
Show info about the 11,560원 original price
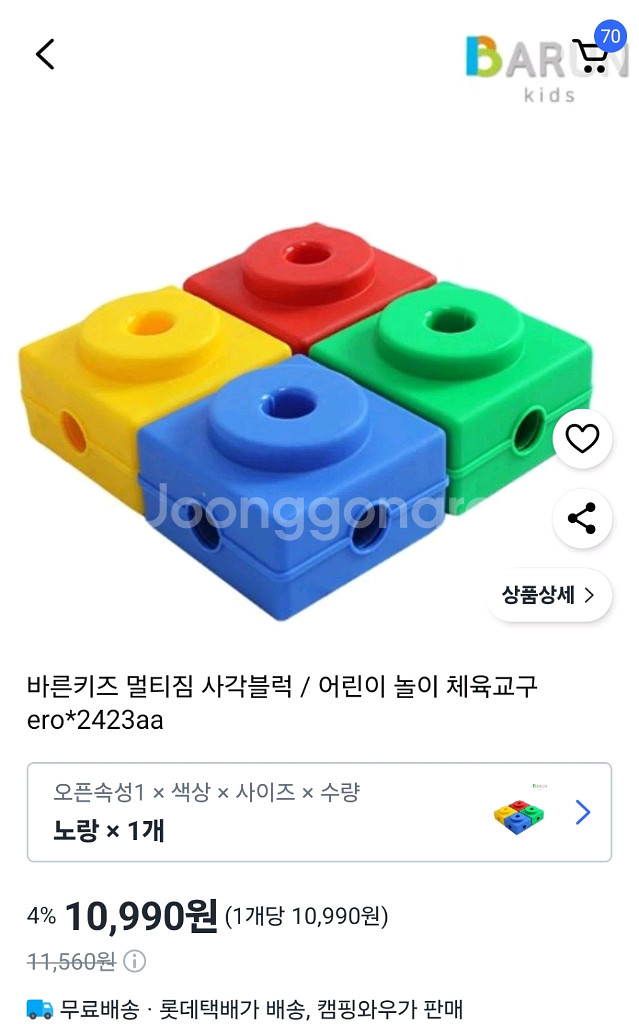point(134,962)
